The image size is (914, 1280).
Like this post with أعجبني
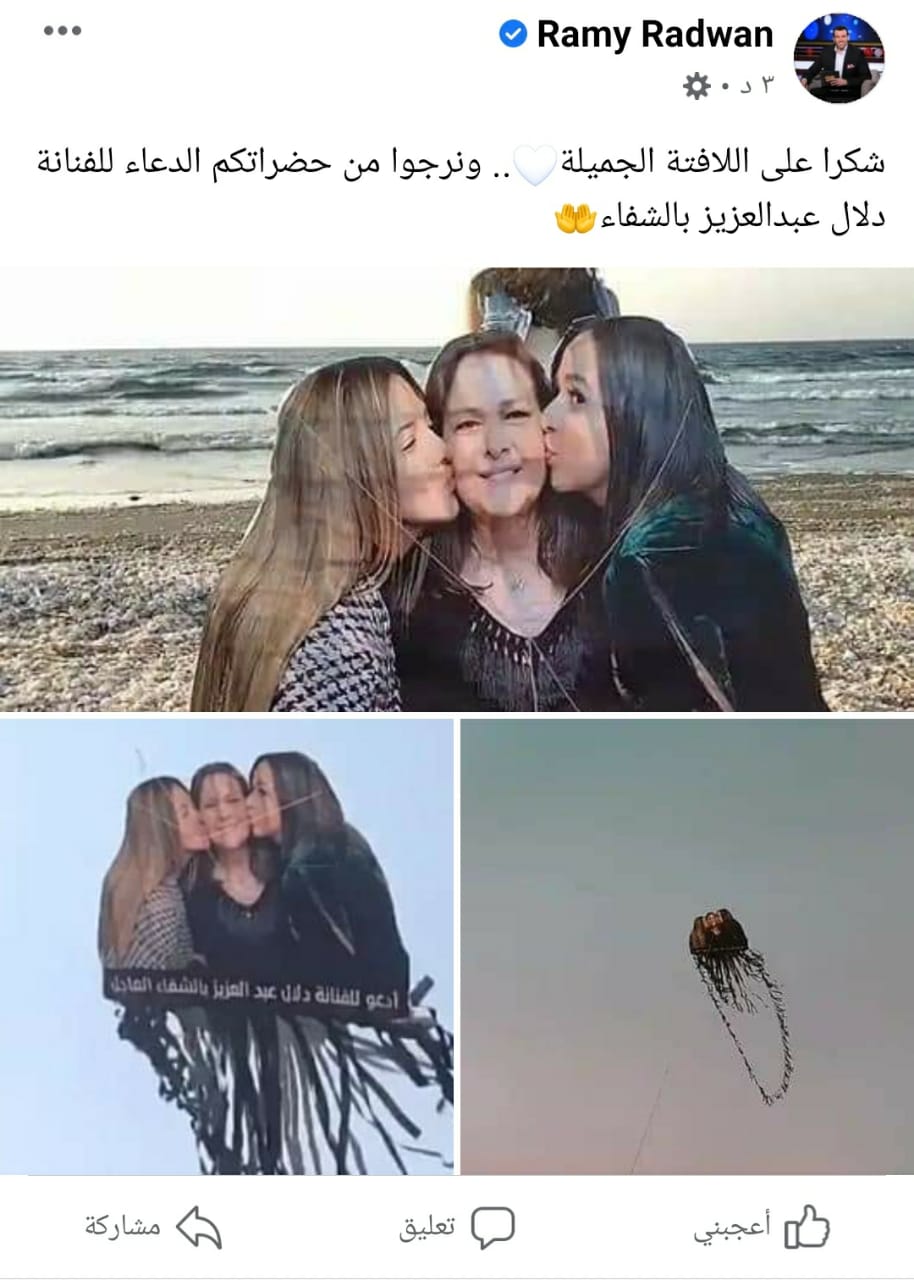pyautogui.click(x=762, y=1228)
